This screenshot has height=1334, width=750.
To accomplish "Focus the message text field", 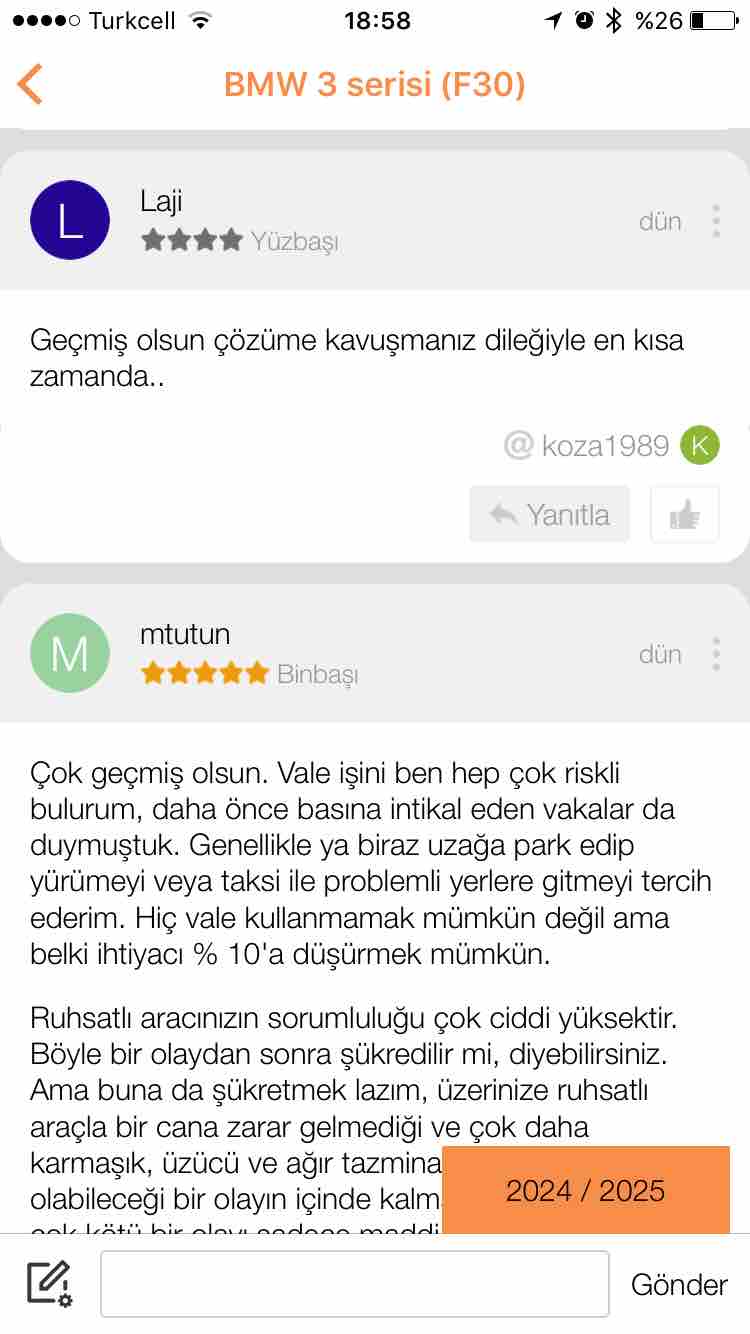I will (x=355, y=1284).
